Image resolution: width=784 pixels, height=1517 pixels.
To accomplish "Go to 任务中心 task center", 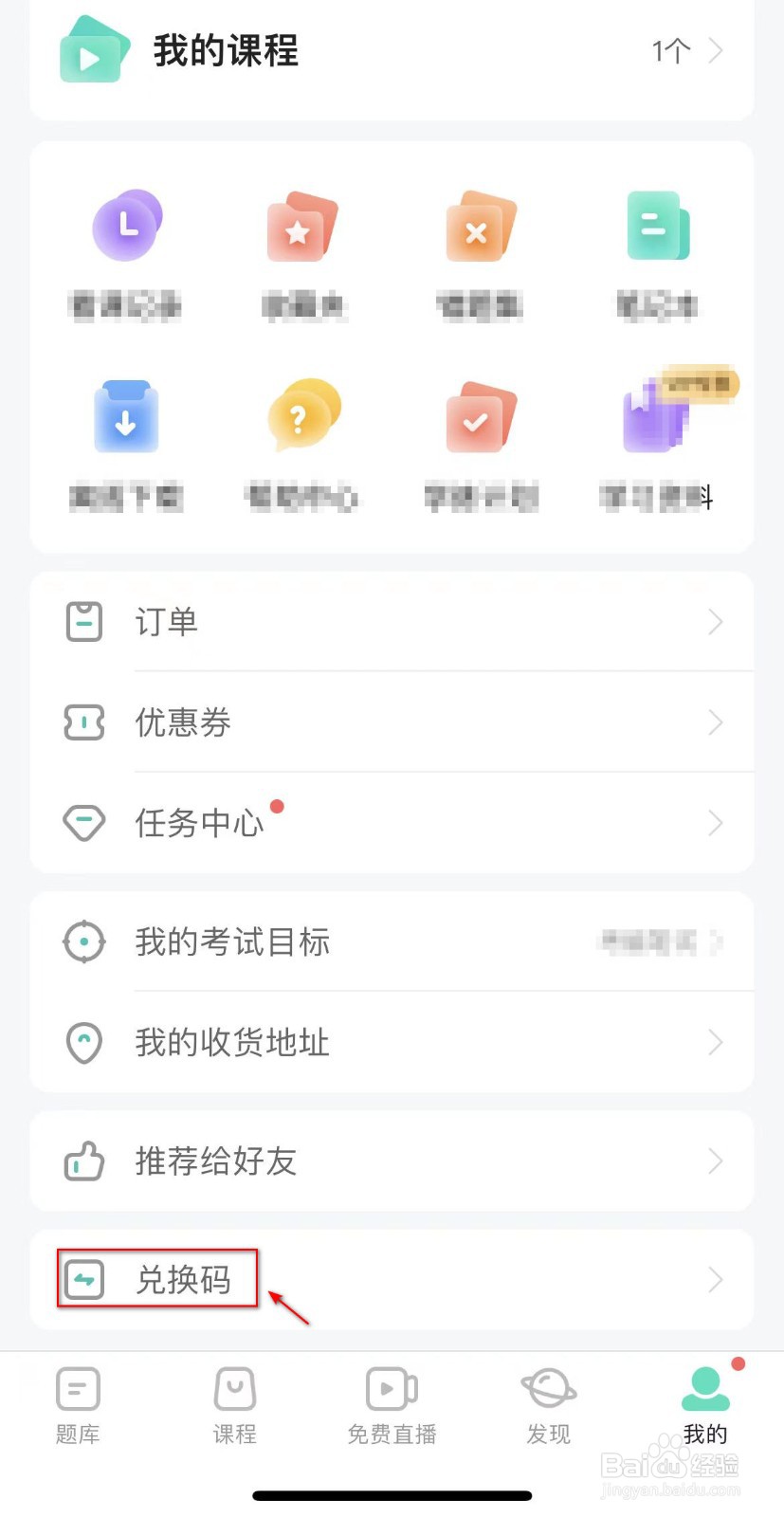I will click(x=392, y=823).
